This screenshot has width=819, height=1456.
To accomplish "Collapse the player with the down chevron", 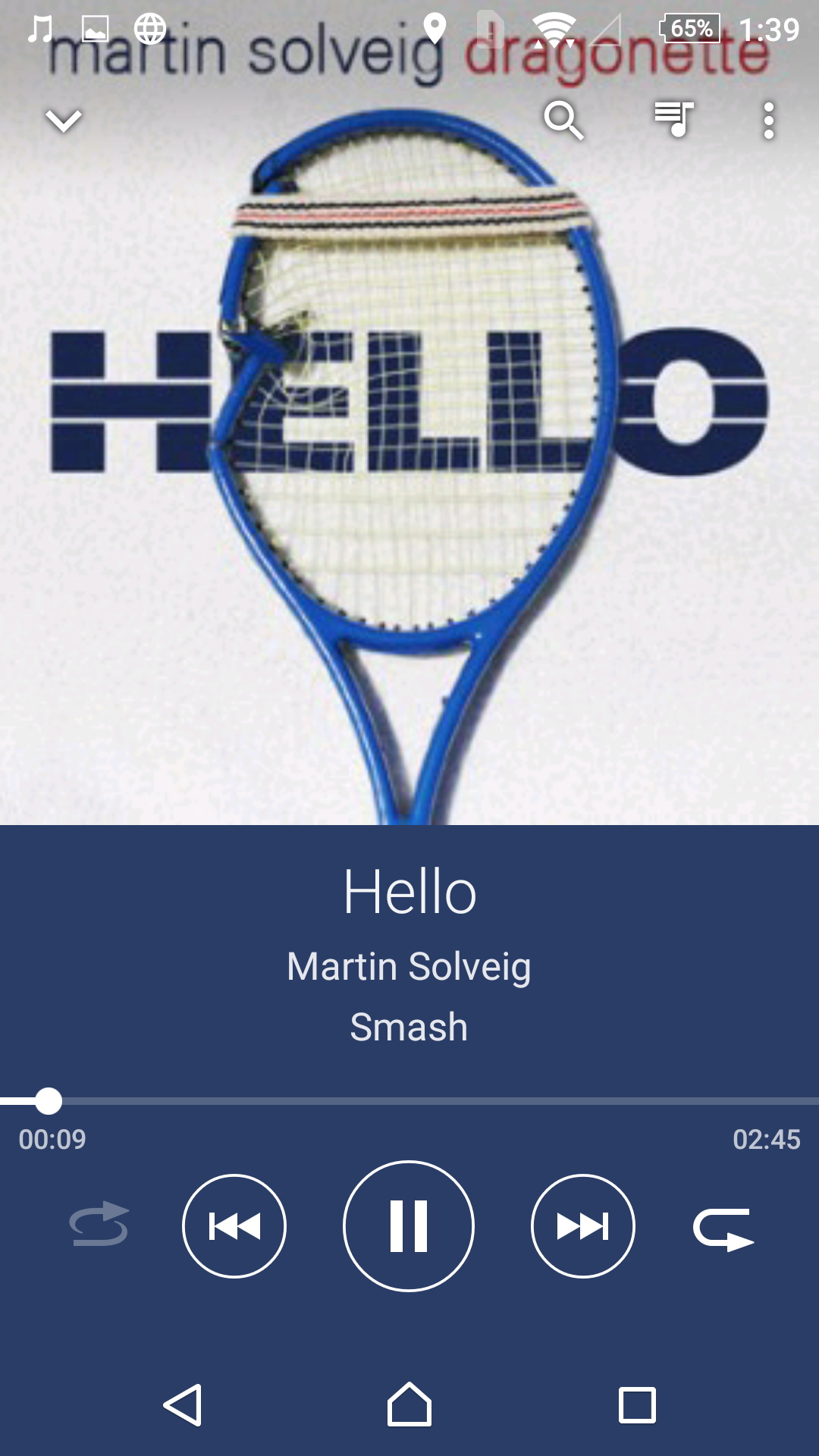I will click(x=63, y=121).
